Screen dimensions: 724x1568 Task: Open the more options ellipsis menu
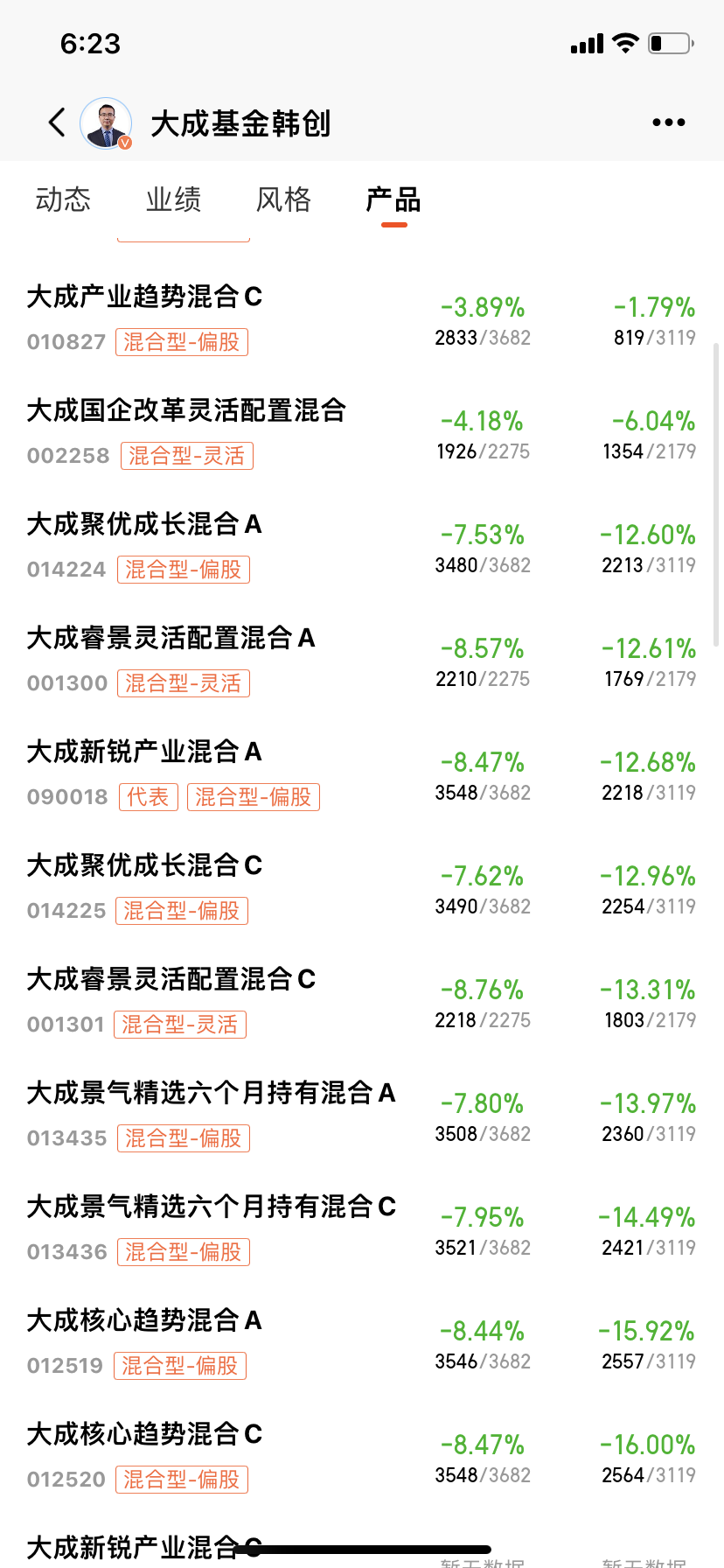pos(667,122)
